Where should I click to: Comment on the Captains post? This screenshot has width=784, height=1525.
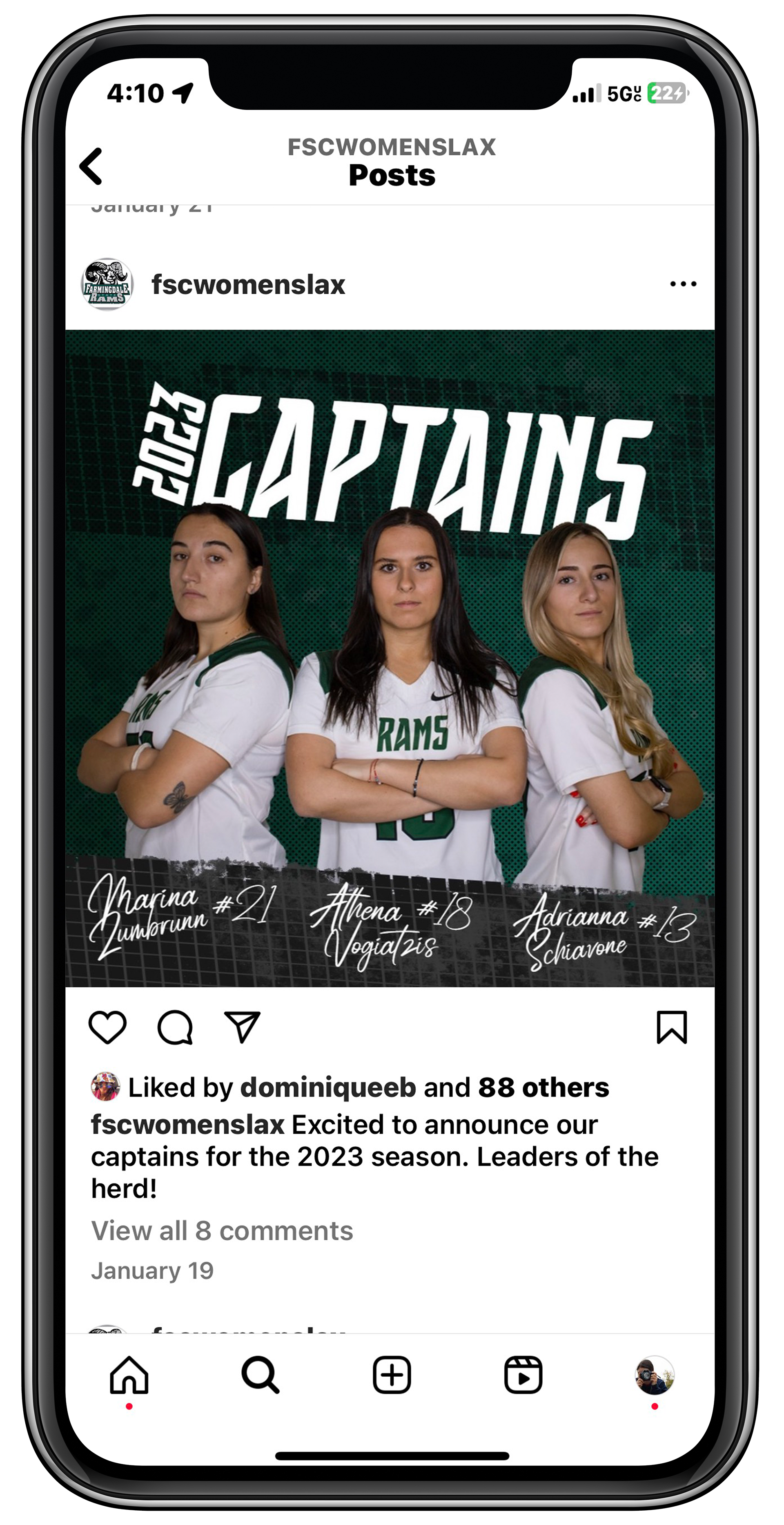(x=175, y=1027)
